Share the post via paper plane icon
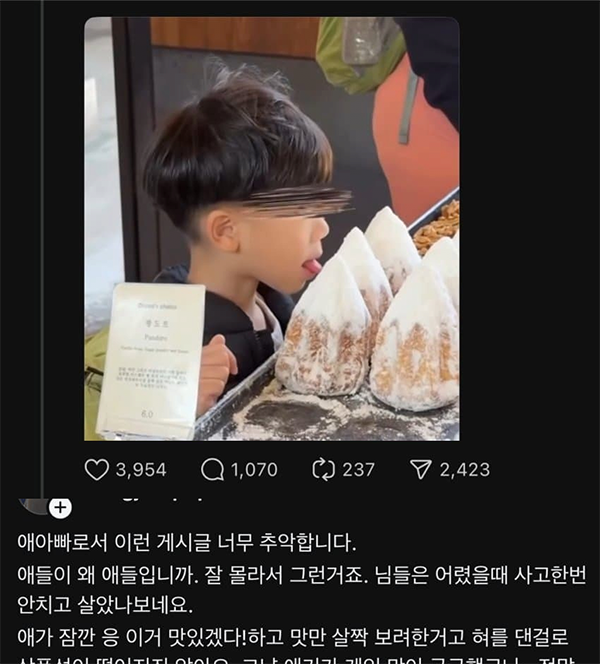Image resolution: width=600 pixels, height=664 pixels. [x=422, y=469]
